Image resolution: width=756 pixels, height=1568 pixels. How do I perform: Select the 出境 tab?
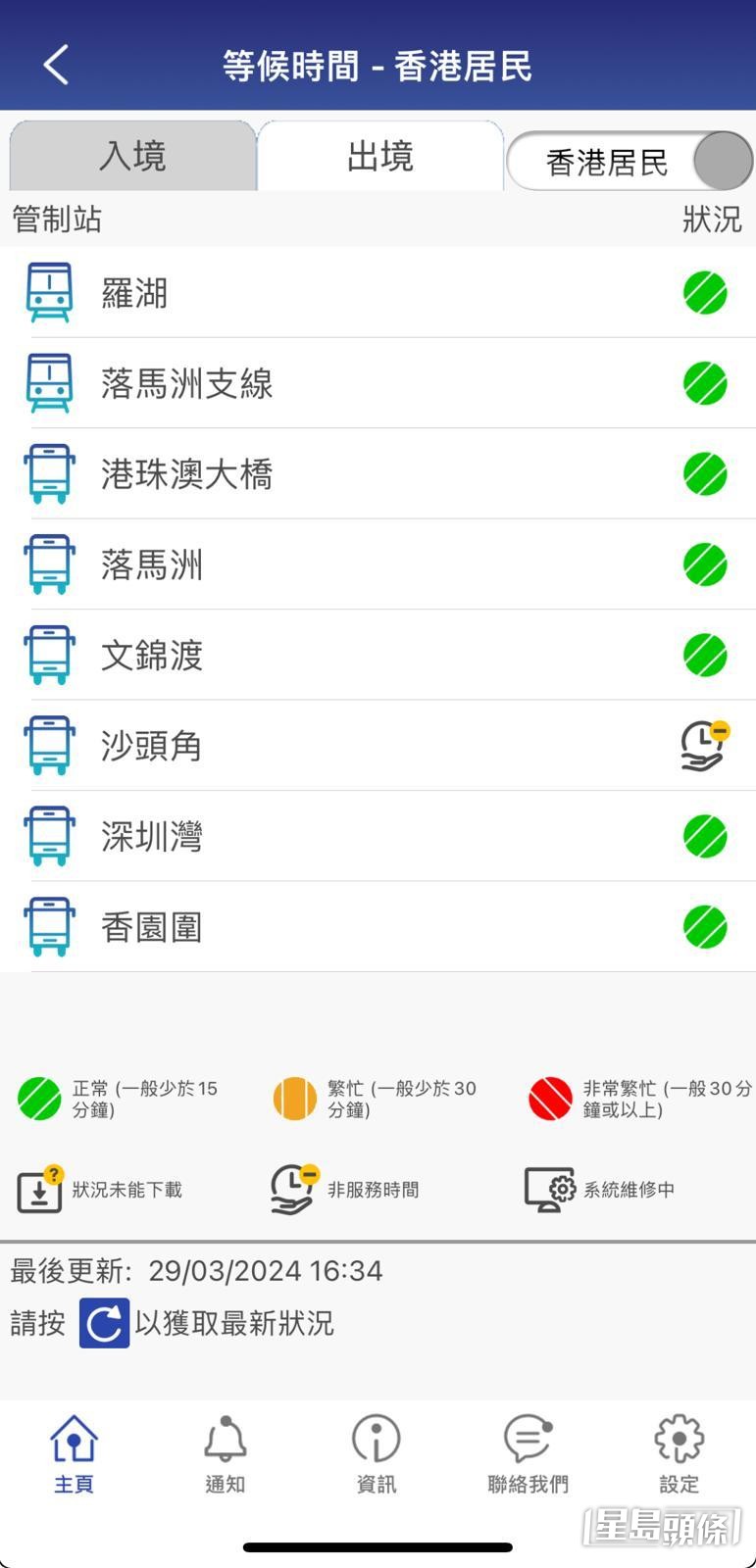point(380,157)
